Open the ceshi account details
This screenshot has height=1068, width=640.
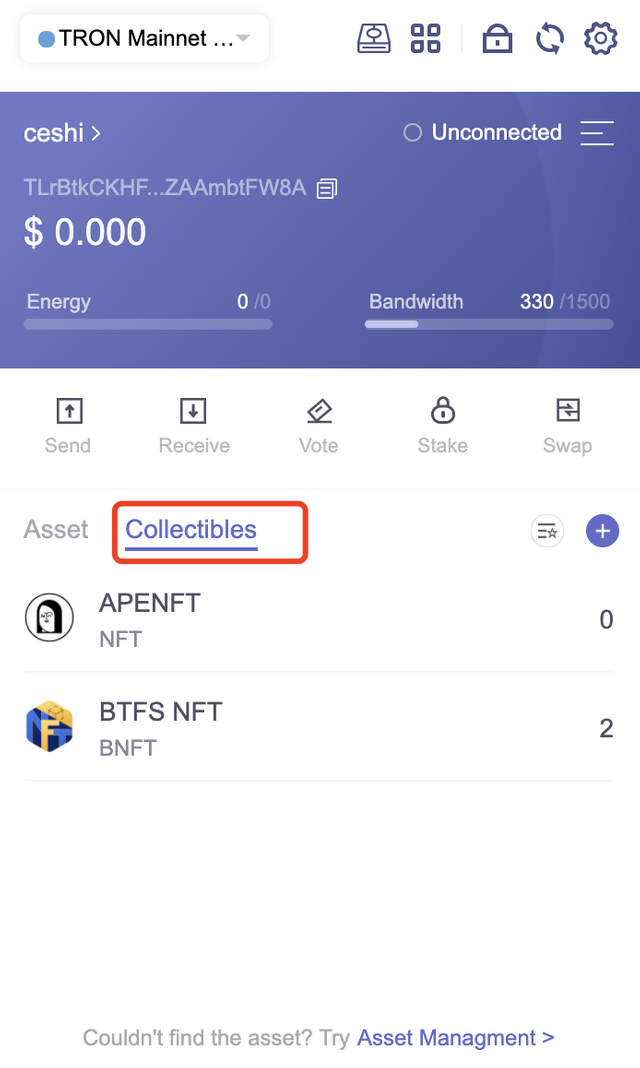point(62,133)
